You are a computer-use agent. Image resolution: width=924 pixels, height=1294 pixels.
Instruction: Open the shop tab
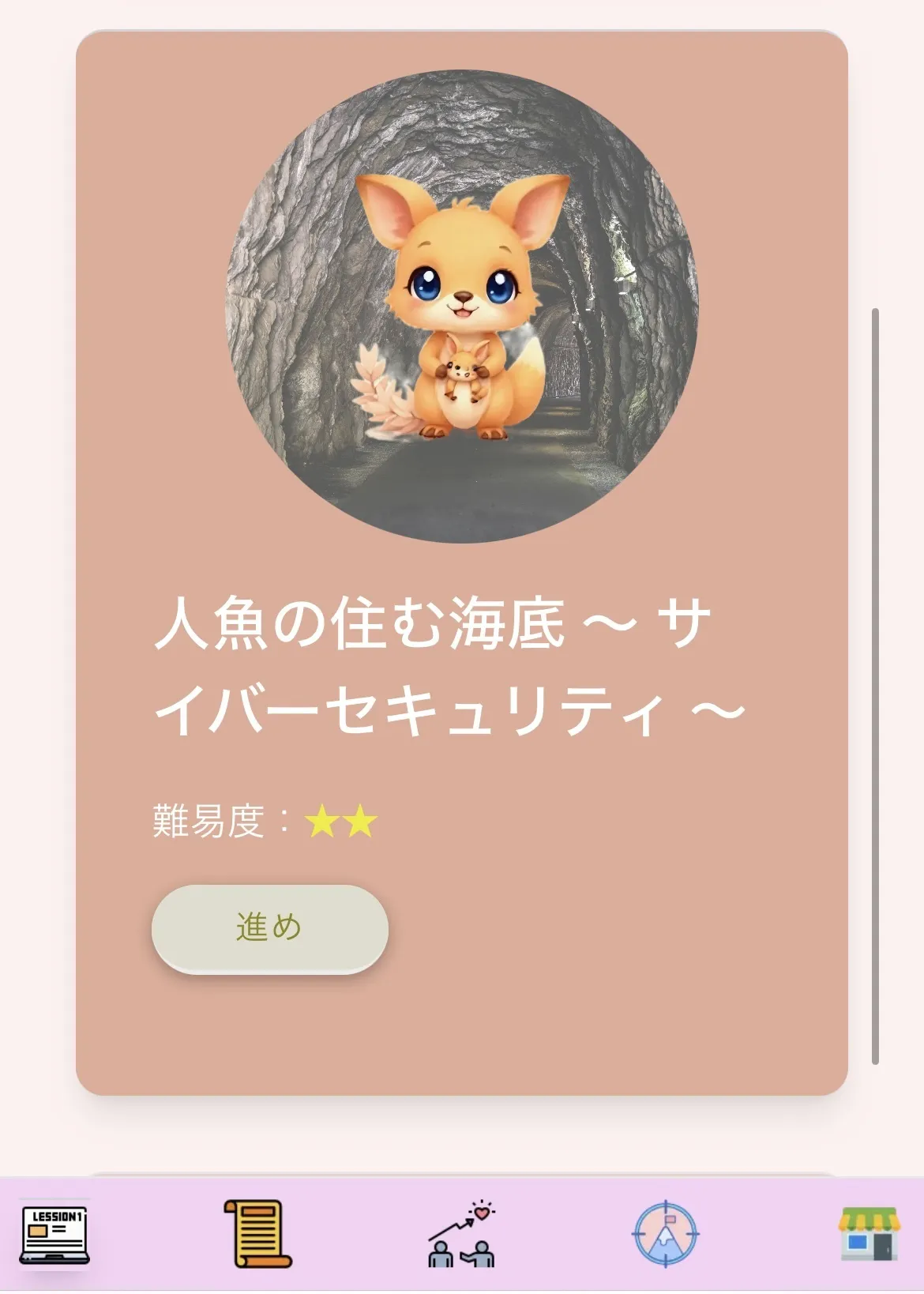(869, 1234)
